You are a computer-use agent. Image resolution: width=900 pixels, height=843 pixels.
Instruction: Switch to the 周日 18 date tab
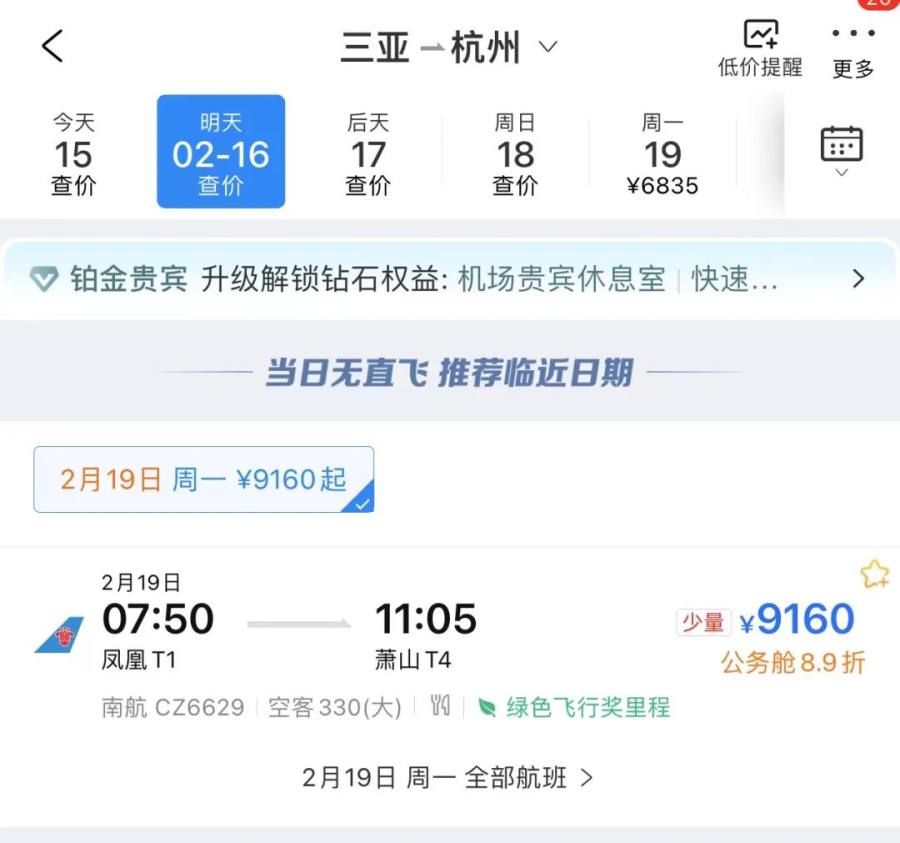tap(515, 154)
